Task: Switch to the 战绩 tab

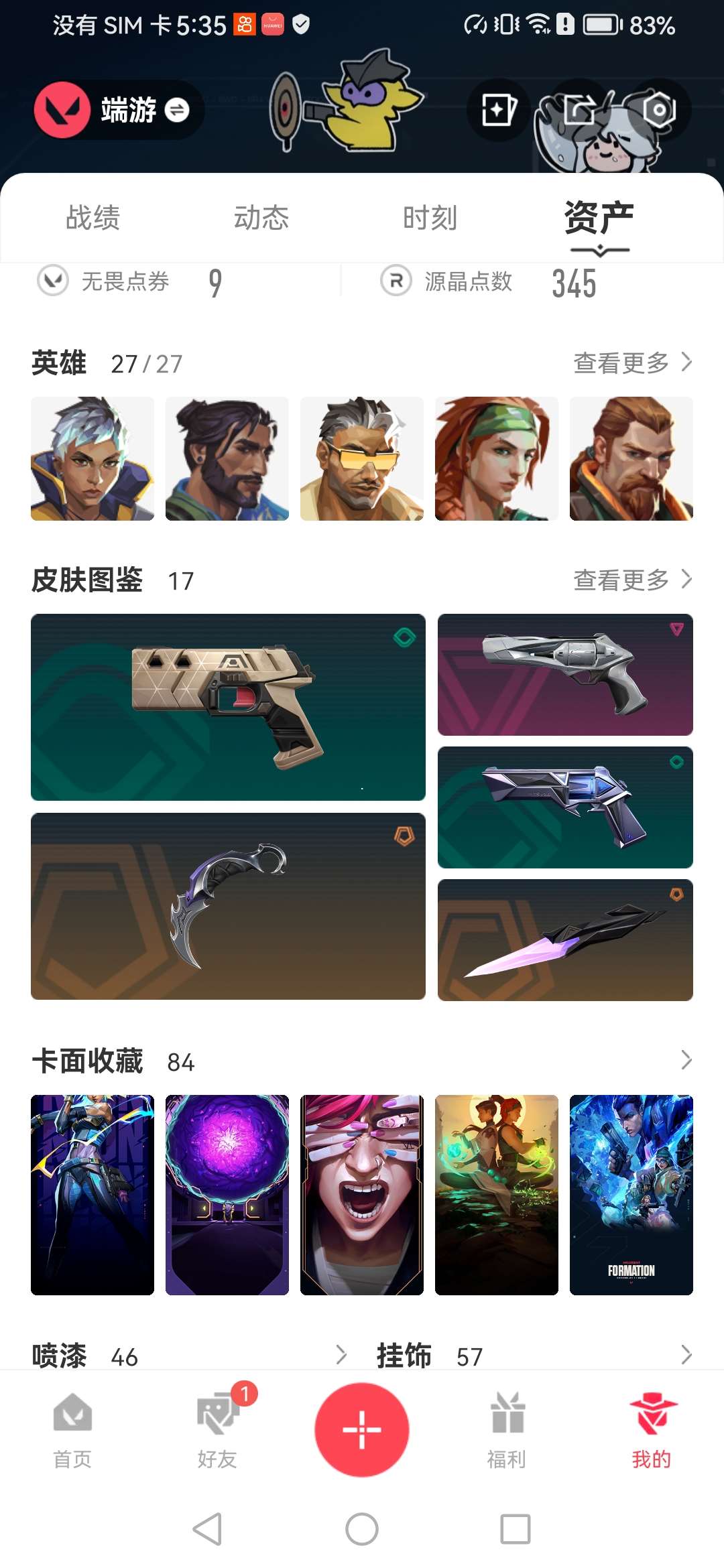Action: point(93,217)
